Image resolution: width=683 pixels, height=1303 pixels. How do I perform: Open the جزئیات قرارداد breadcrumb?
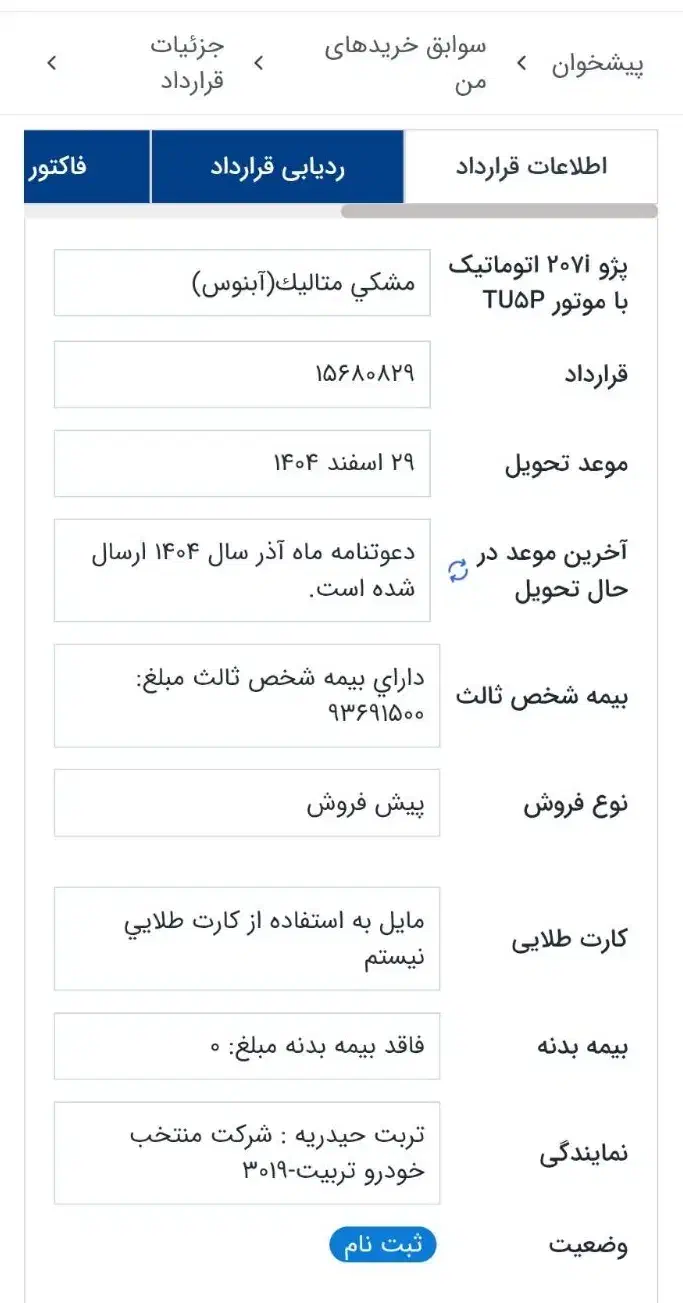188,64
